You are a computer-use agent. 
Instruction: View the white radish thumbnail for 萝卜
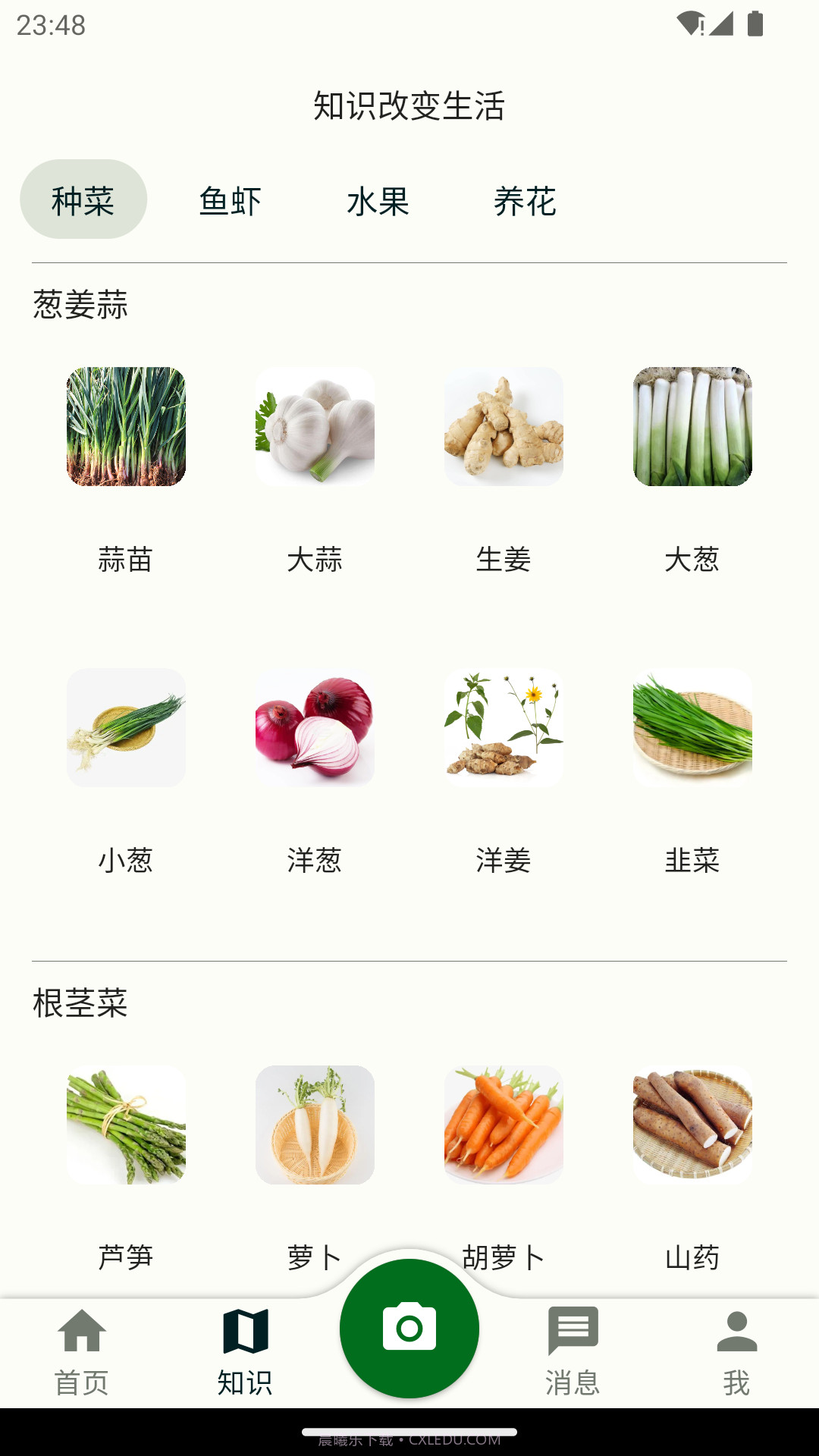click(315, 1125)
